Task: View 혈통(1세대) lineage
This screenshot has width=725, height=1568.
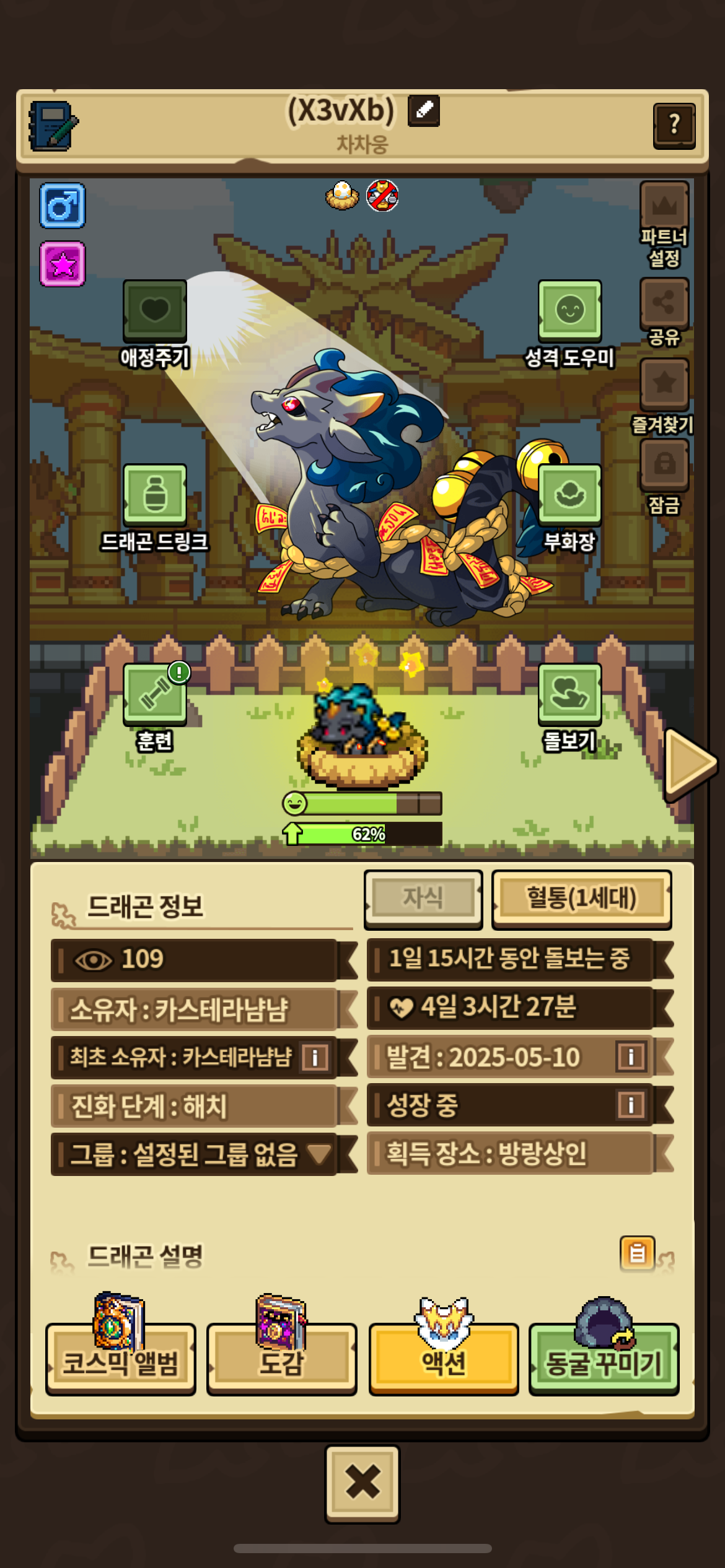Action: pyautogui.click(x=581, y=899)
